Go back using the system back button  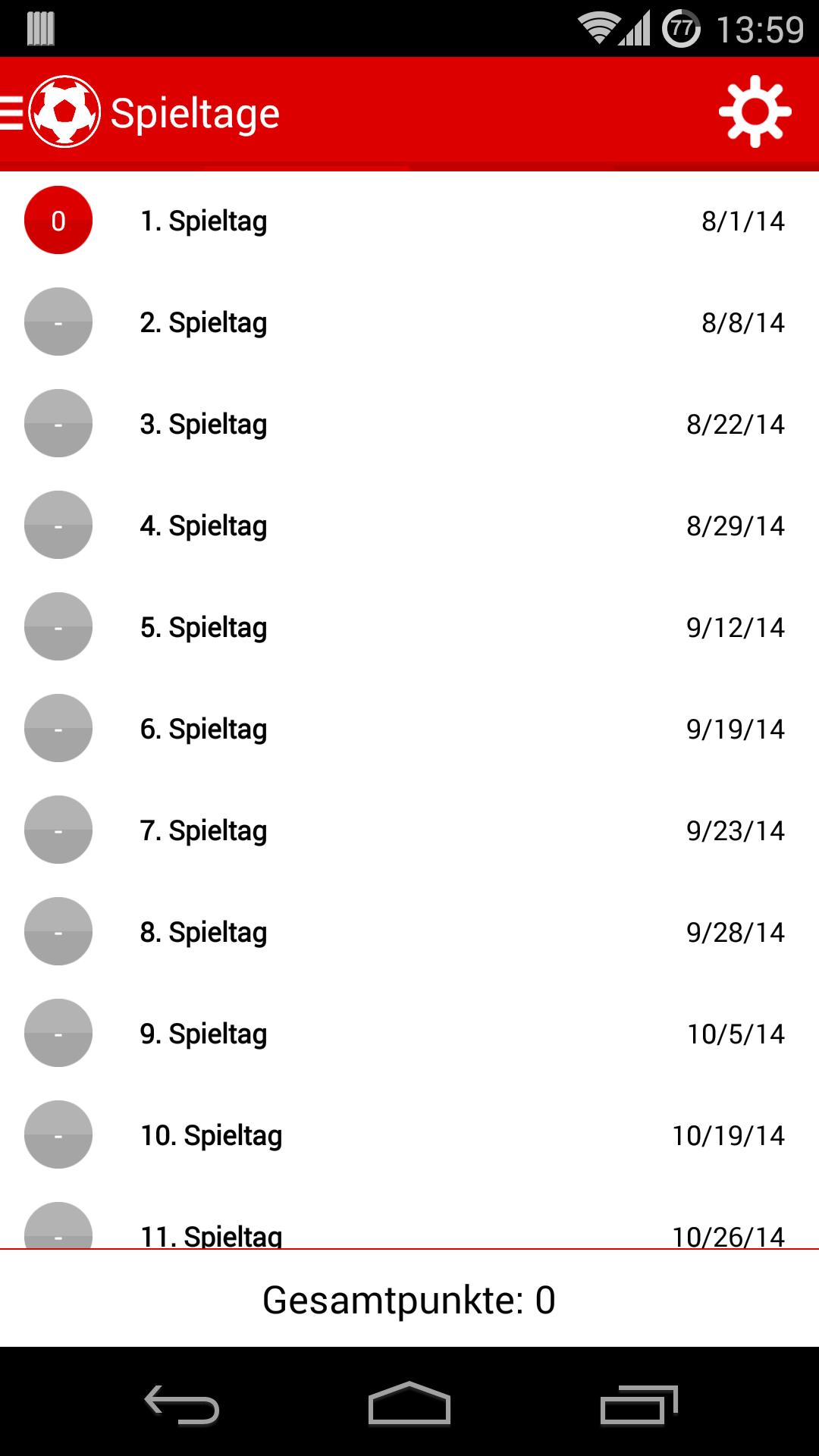pos(182,1404)
